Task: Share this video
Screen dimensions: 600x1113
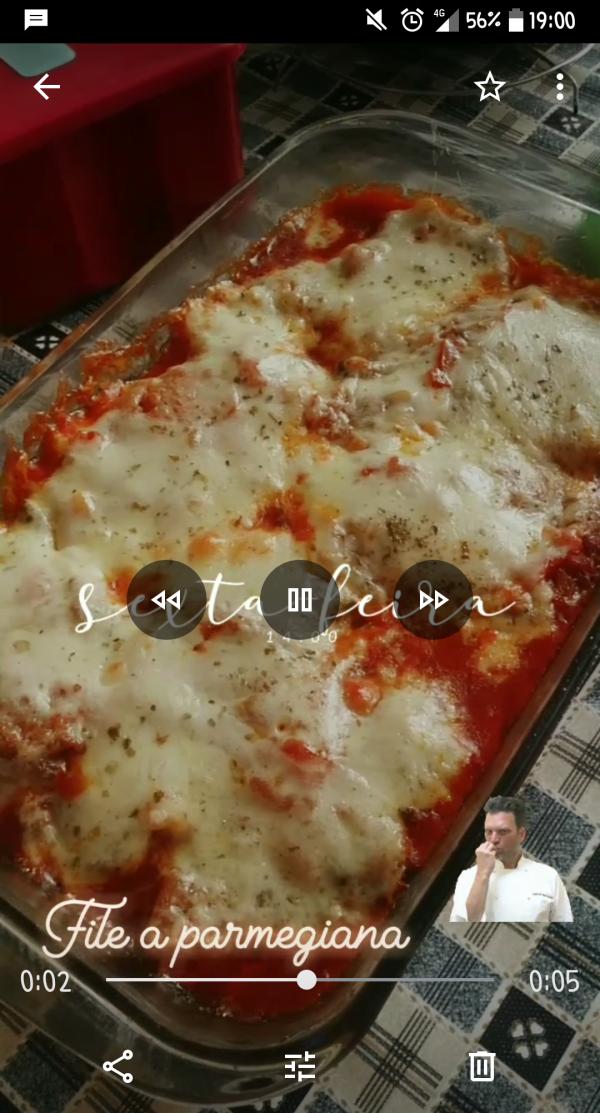Action: coord(118,1066)
